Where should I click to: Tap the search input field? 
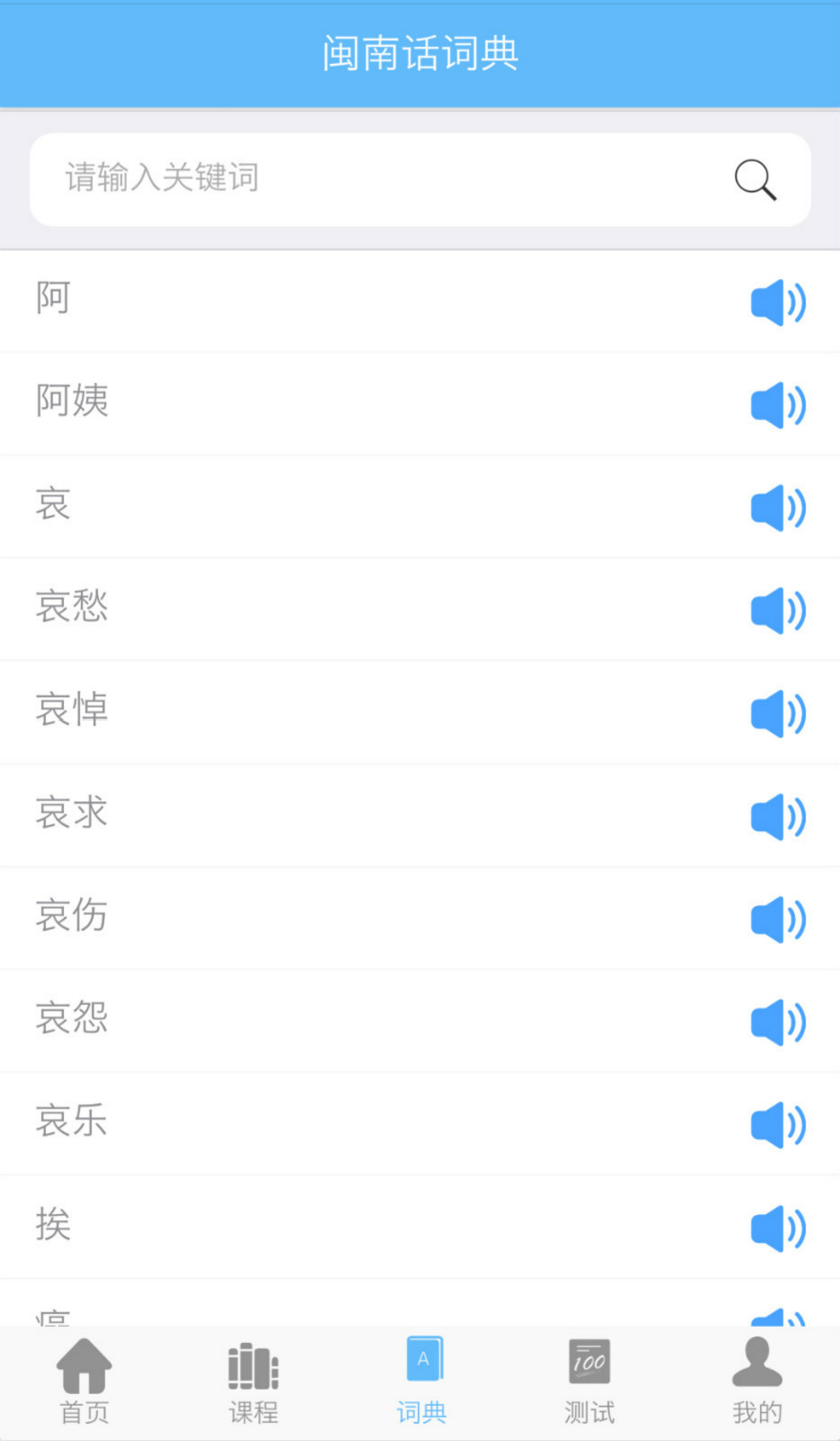coord(360,179)
